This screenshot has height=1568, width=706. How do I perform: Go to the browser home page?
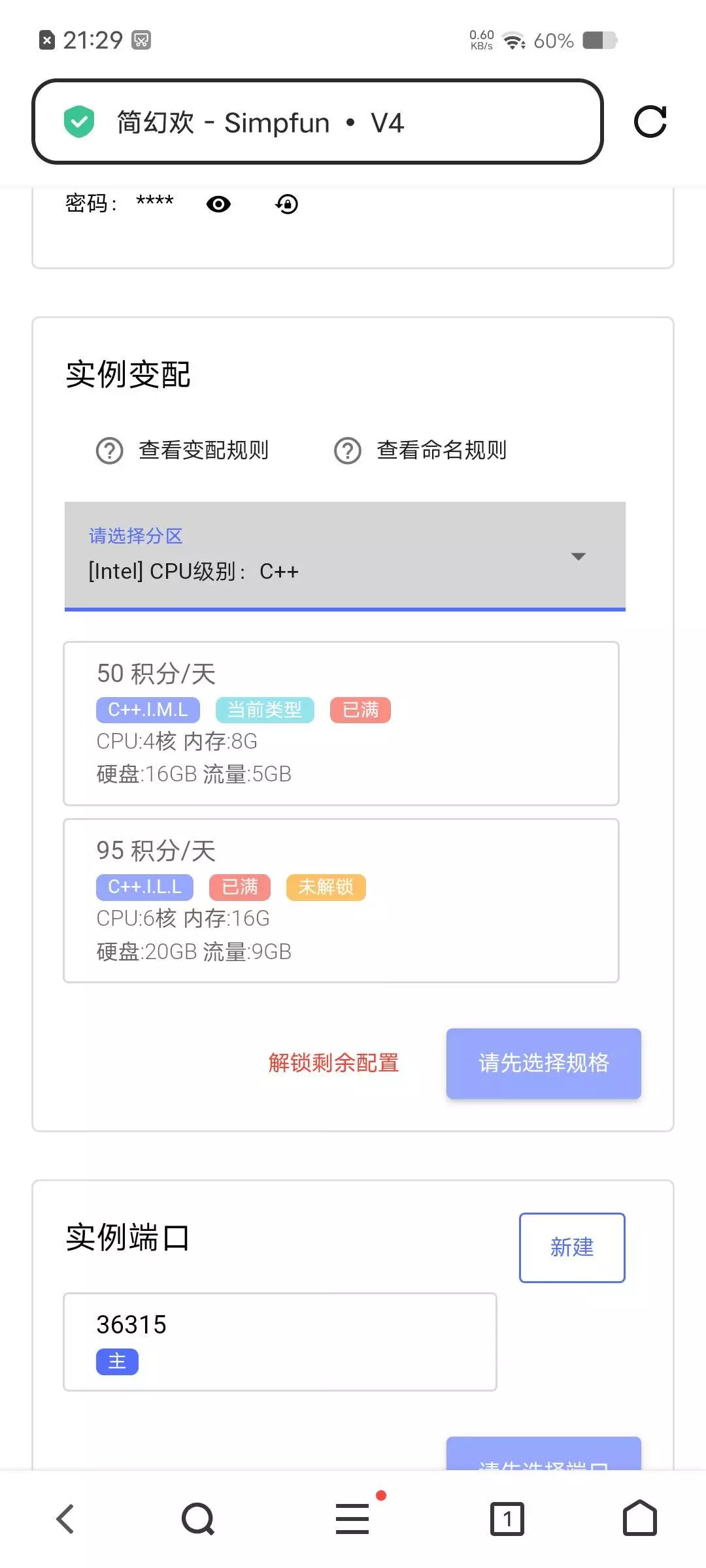click(640, 1518)
